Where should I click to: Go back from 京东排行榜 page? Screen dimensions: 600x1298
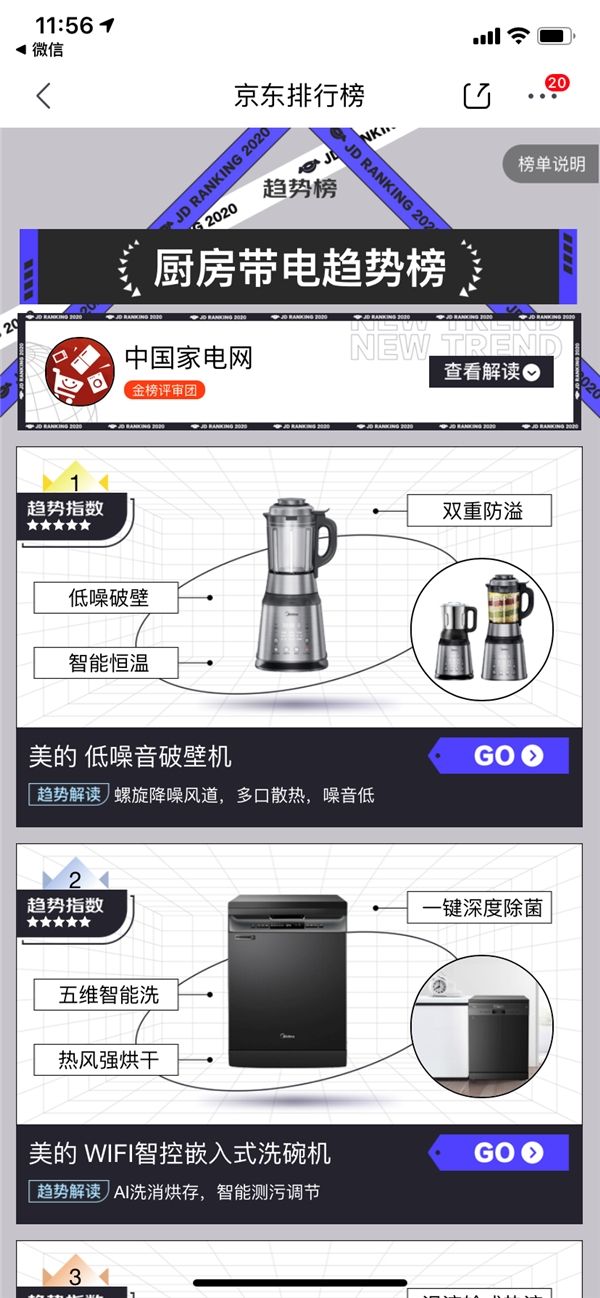[43, 96]
